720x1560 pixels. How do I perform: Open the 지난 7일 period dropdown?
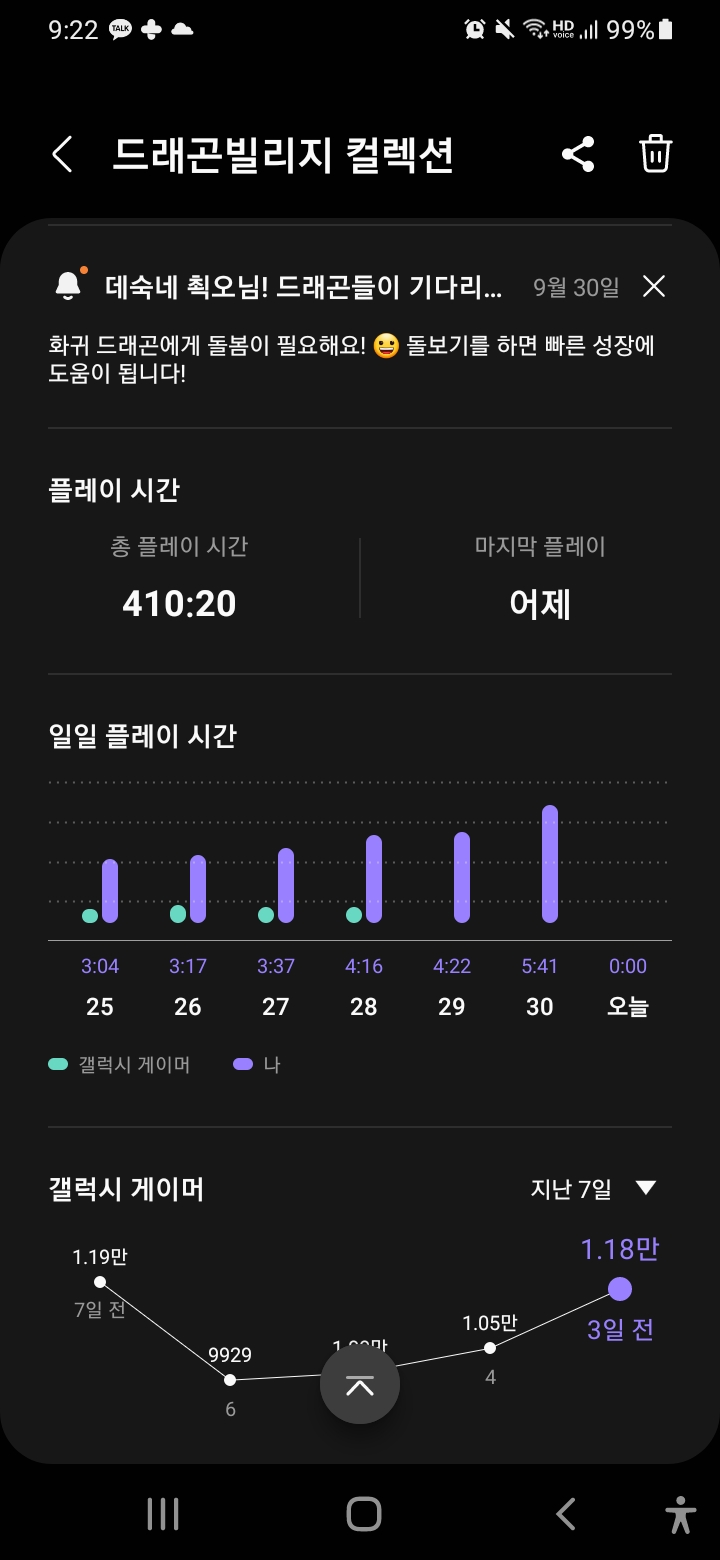click(x=593, y=1189)
